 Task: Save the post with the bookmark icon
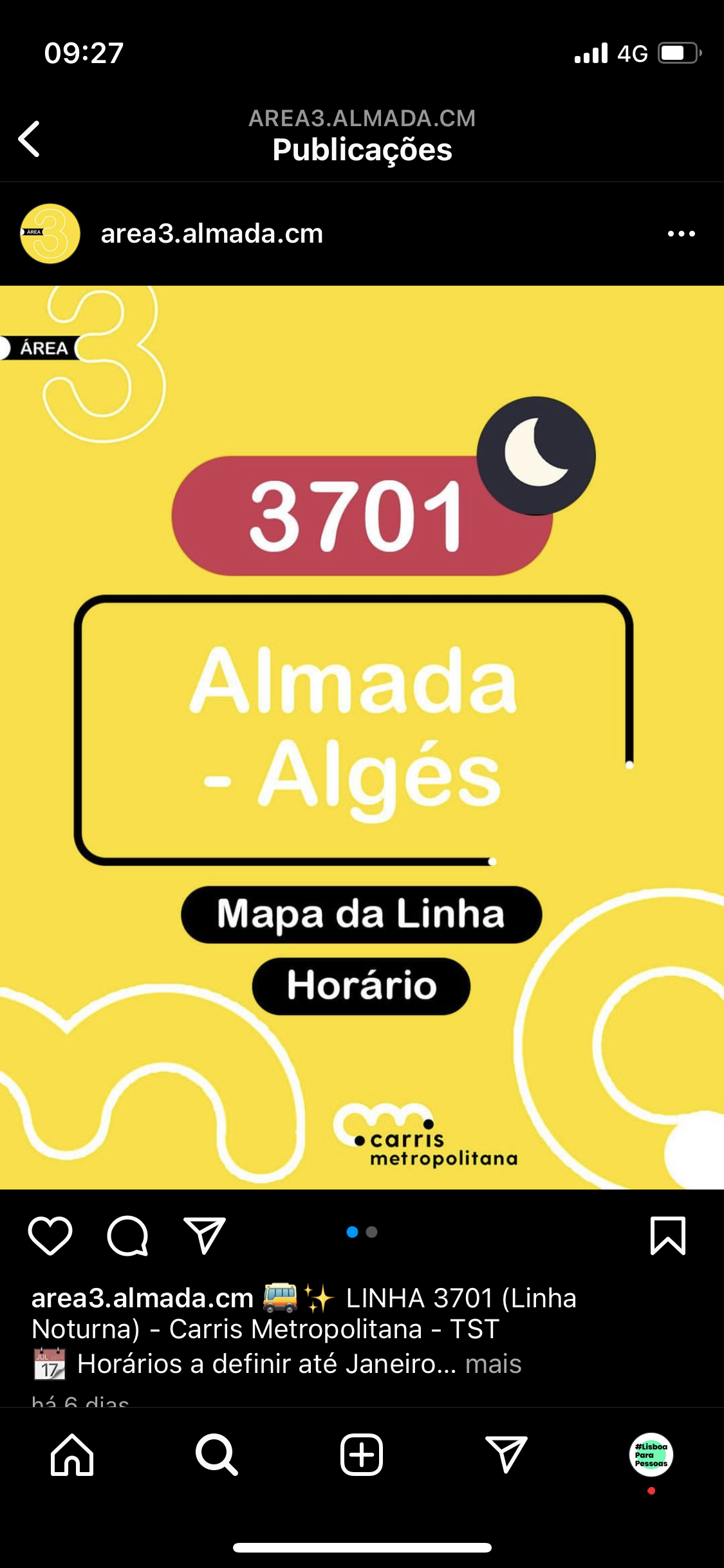click(668, 1235)
